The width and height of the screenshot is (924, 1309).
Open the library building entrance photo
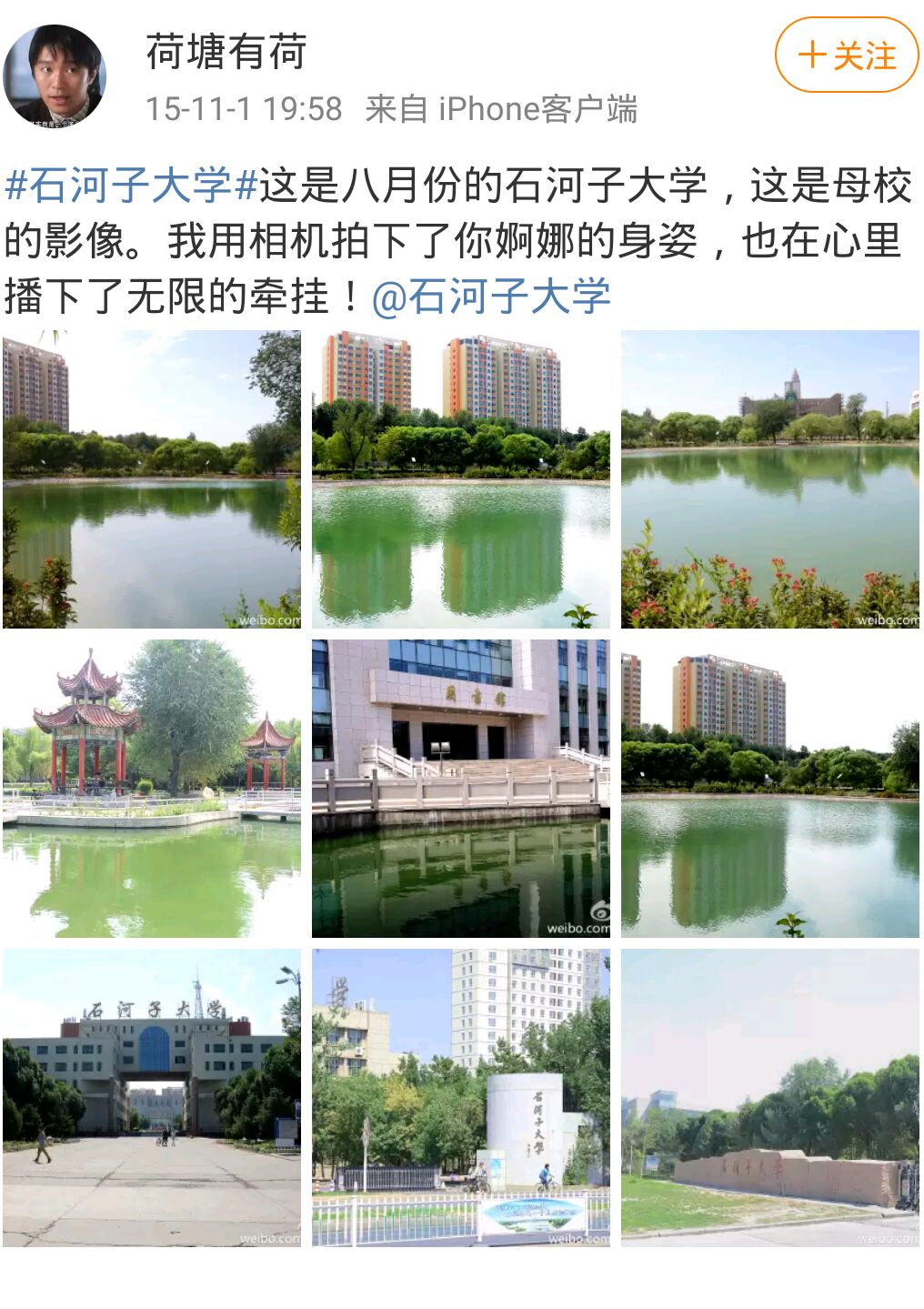[x=460, y=788]
